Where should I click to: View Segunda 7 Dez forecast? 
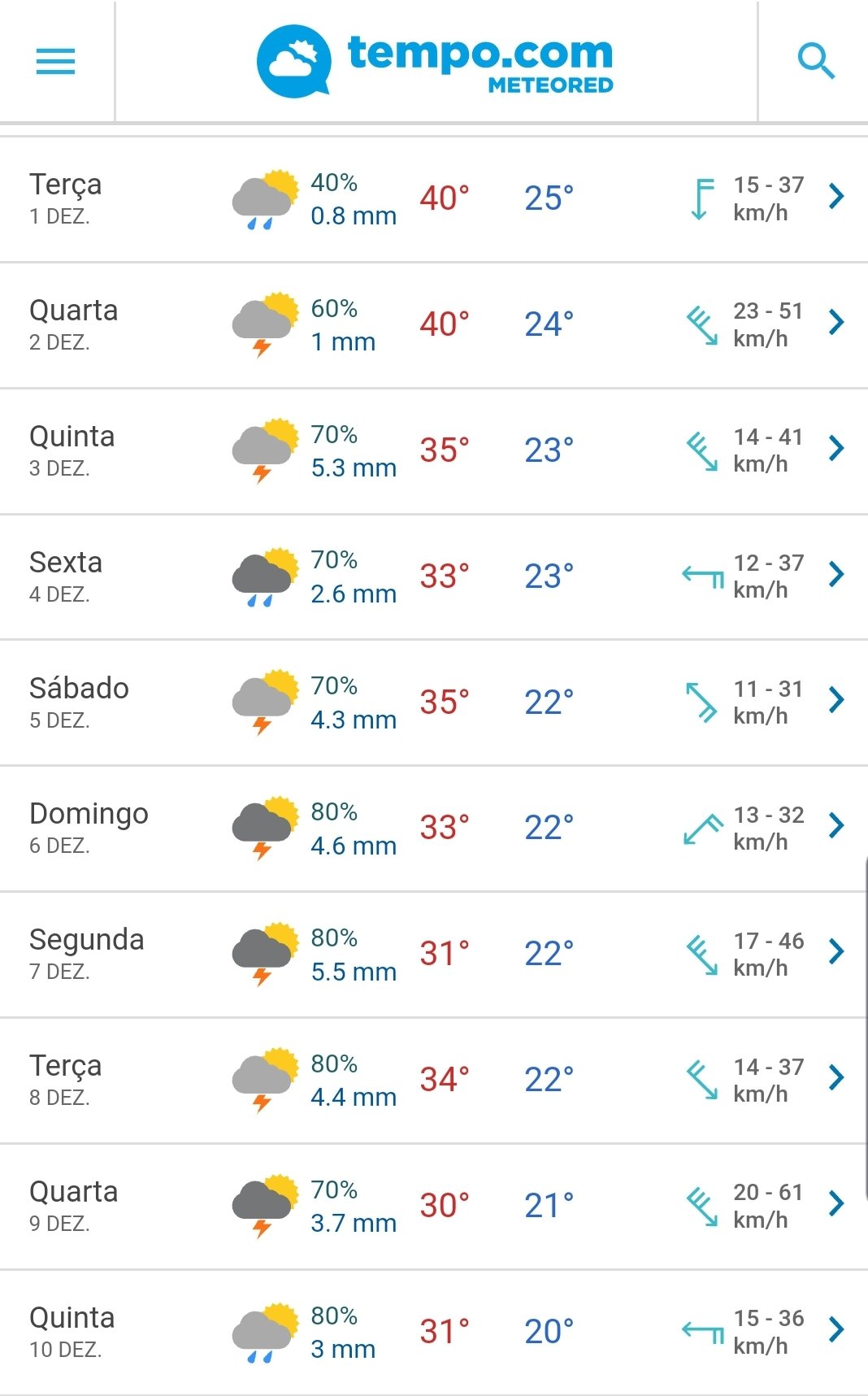[434, 955]
